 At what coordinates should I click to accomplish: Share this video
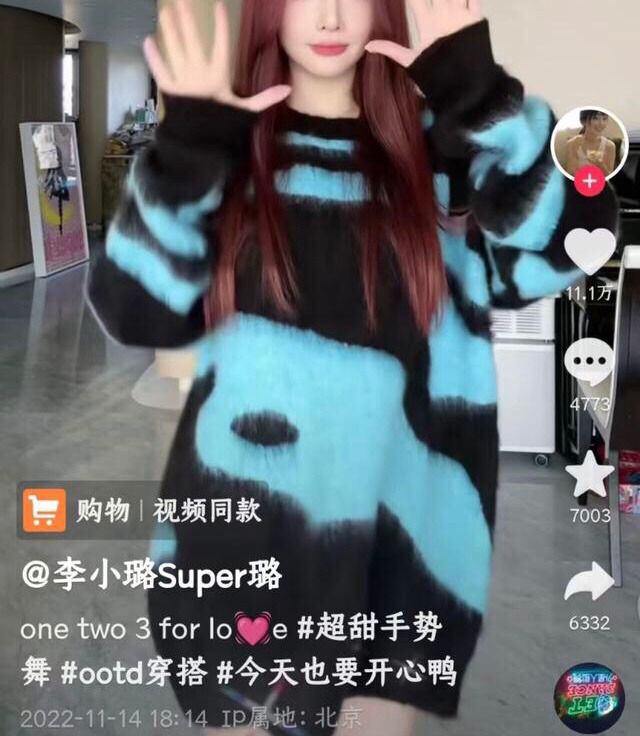590,583
